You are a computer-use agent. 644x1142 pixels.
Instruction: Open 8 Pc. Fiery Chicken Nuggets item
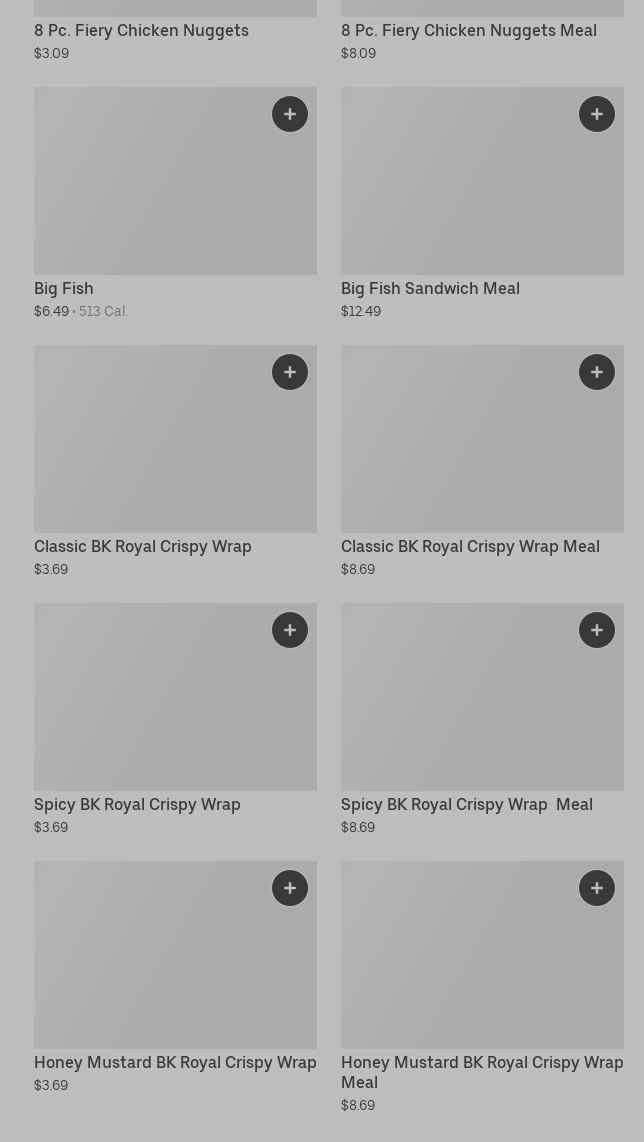(x=141, y=31)
